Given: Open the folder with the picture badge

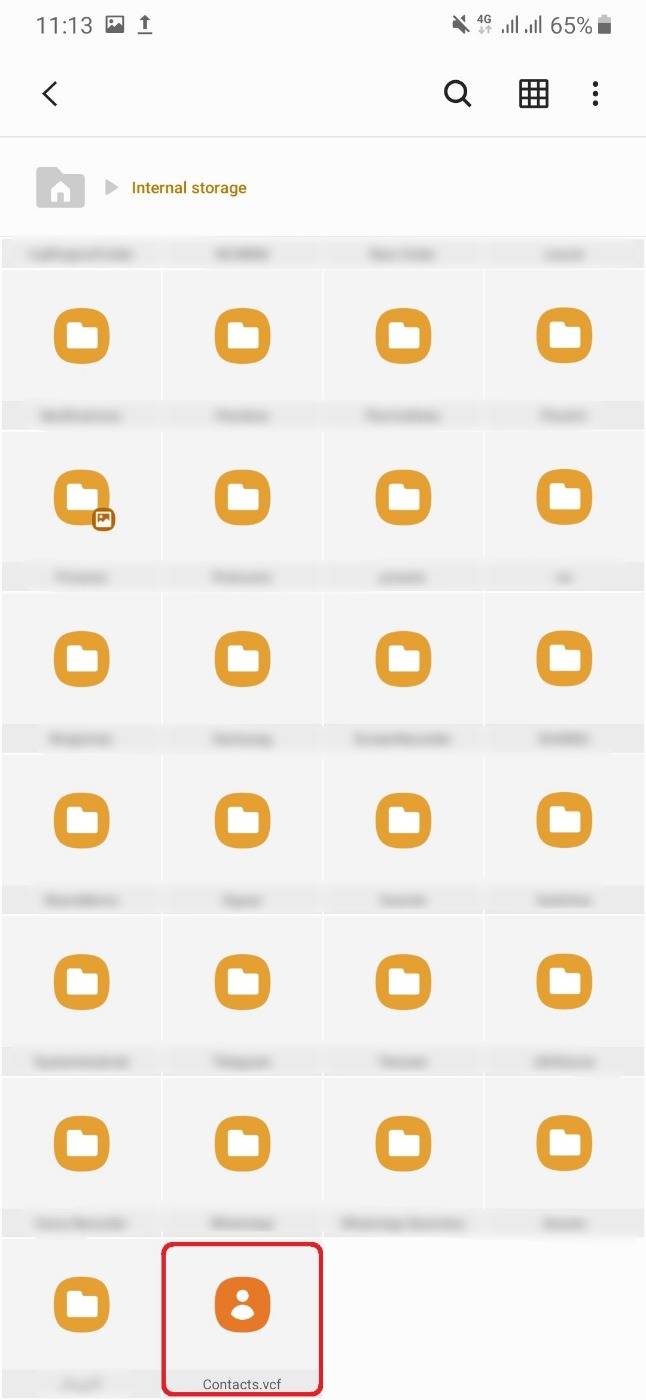Looking at the screenshot, I should 82,497.
